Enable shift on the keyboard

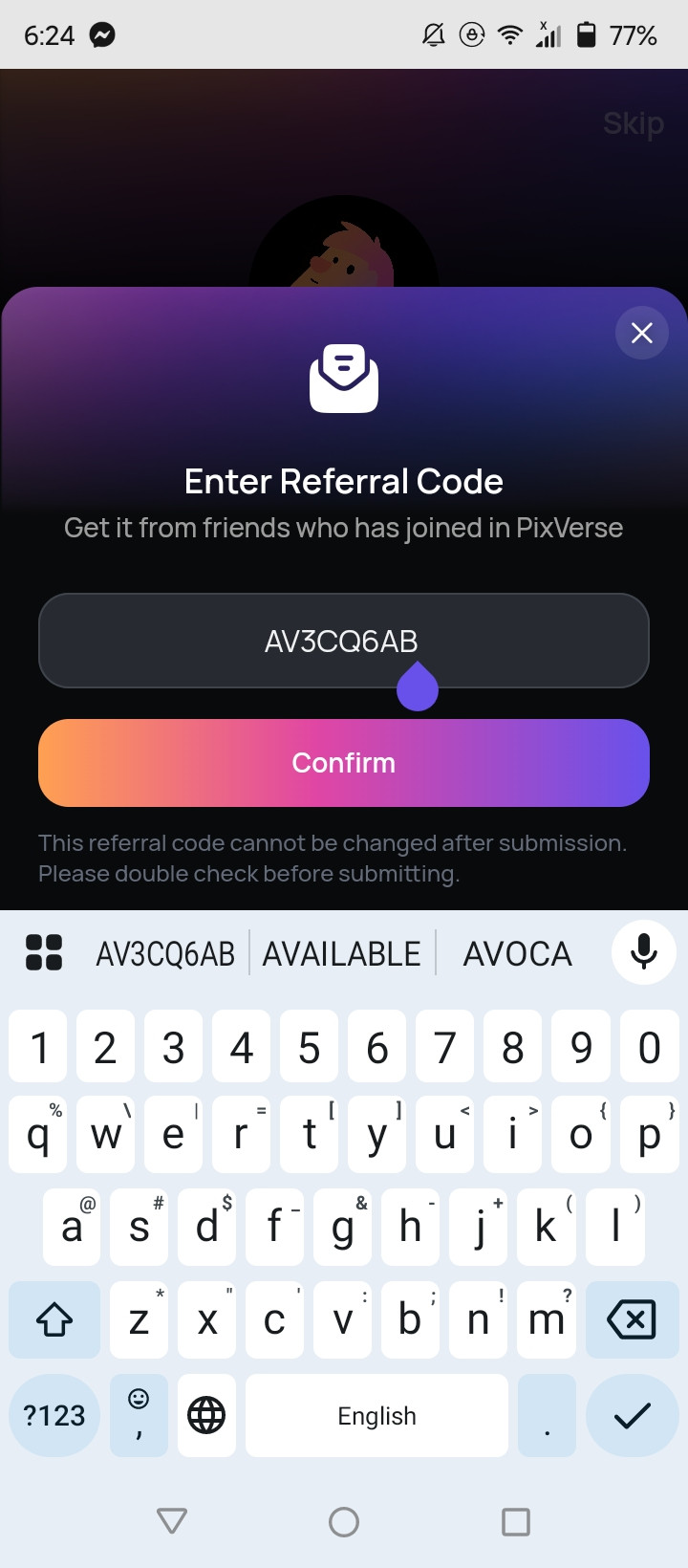tap(54, 1320)
